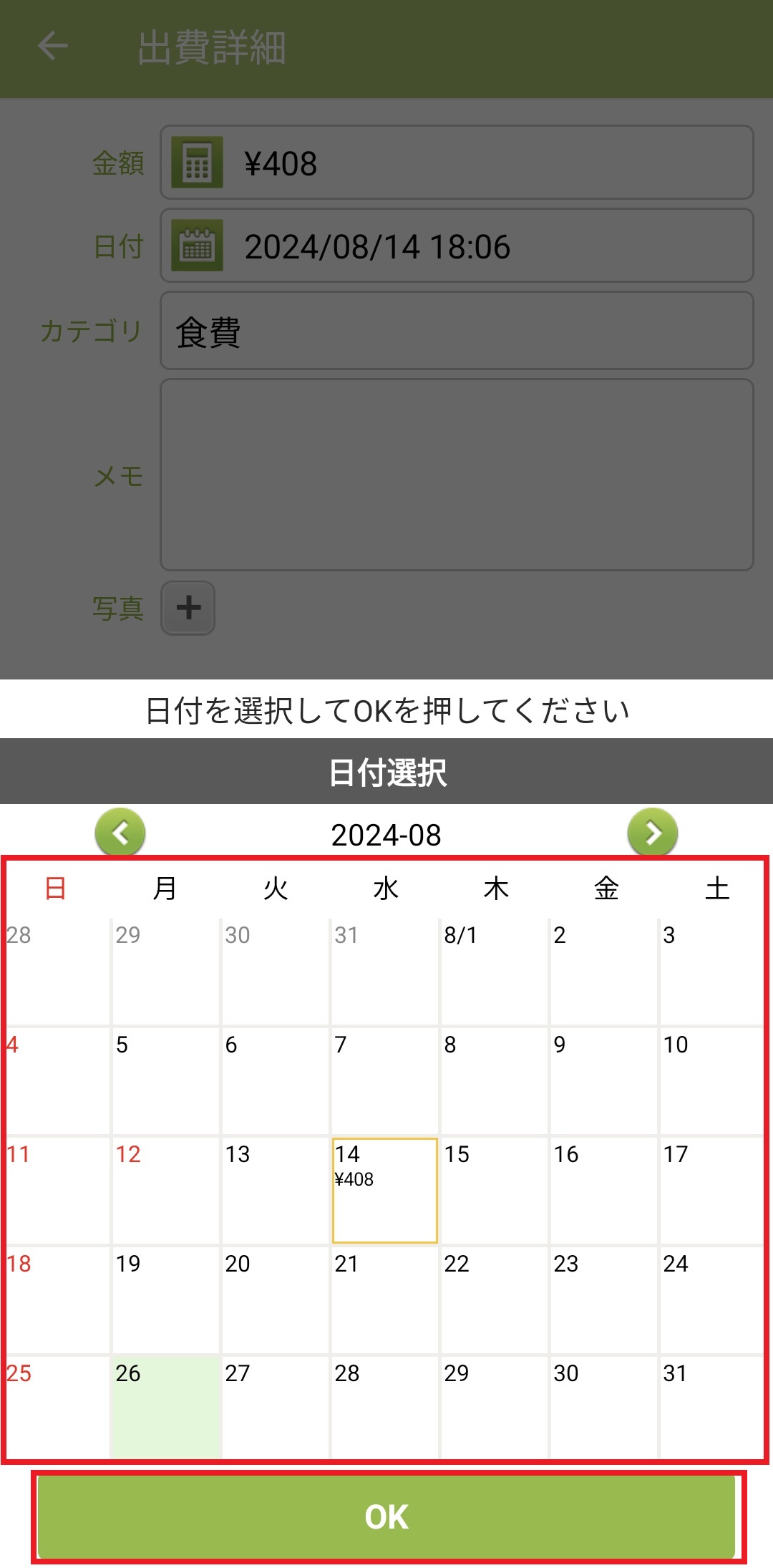Pick August 22 in the calendar
Screen dimensions: 773x1568
494,1300
